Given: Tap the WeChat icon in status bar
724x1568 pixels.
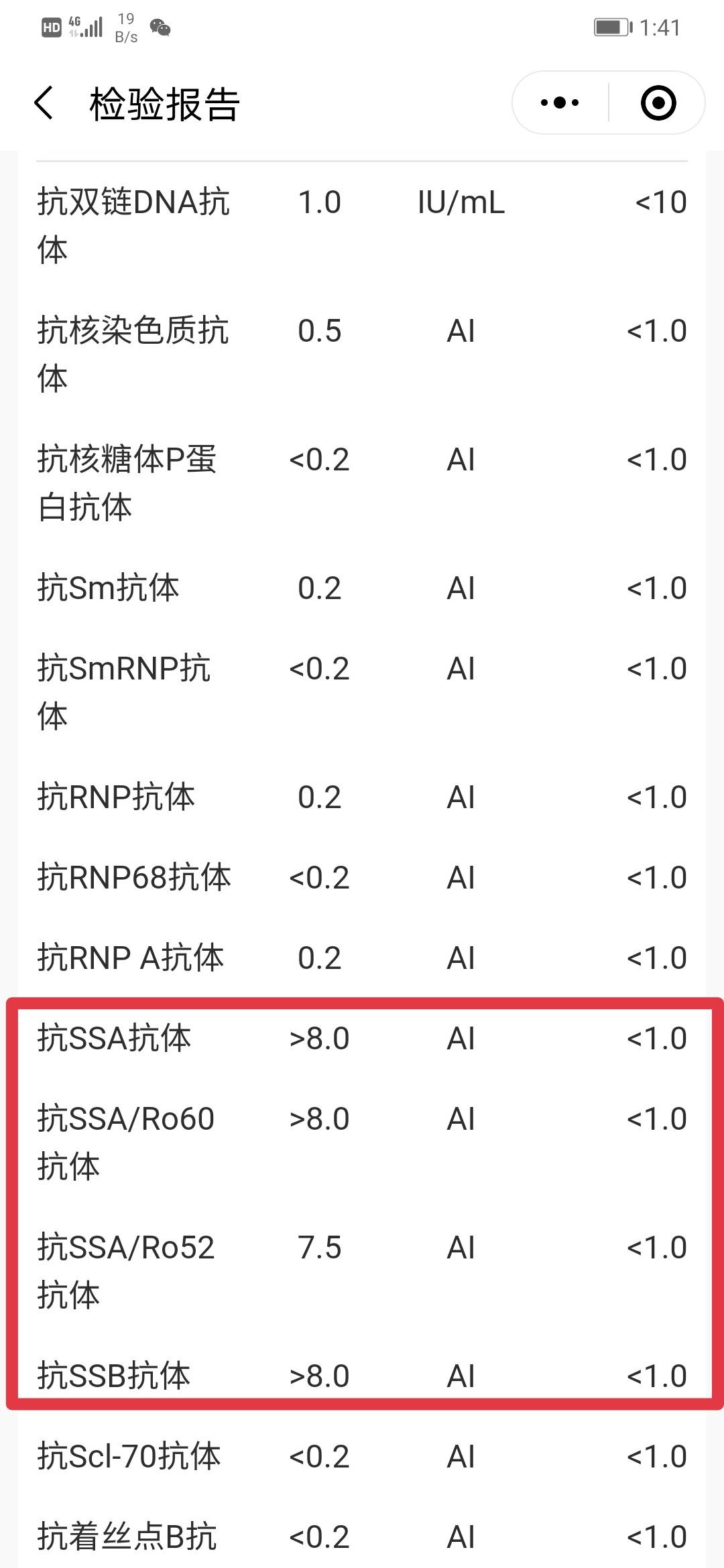Looking at the screenshot, I should [160, 29].
